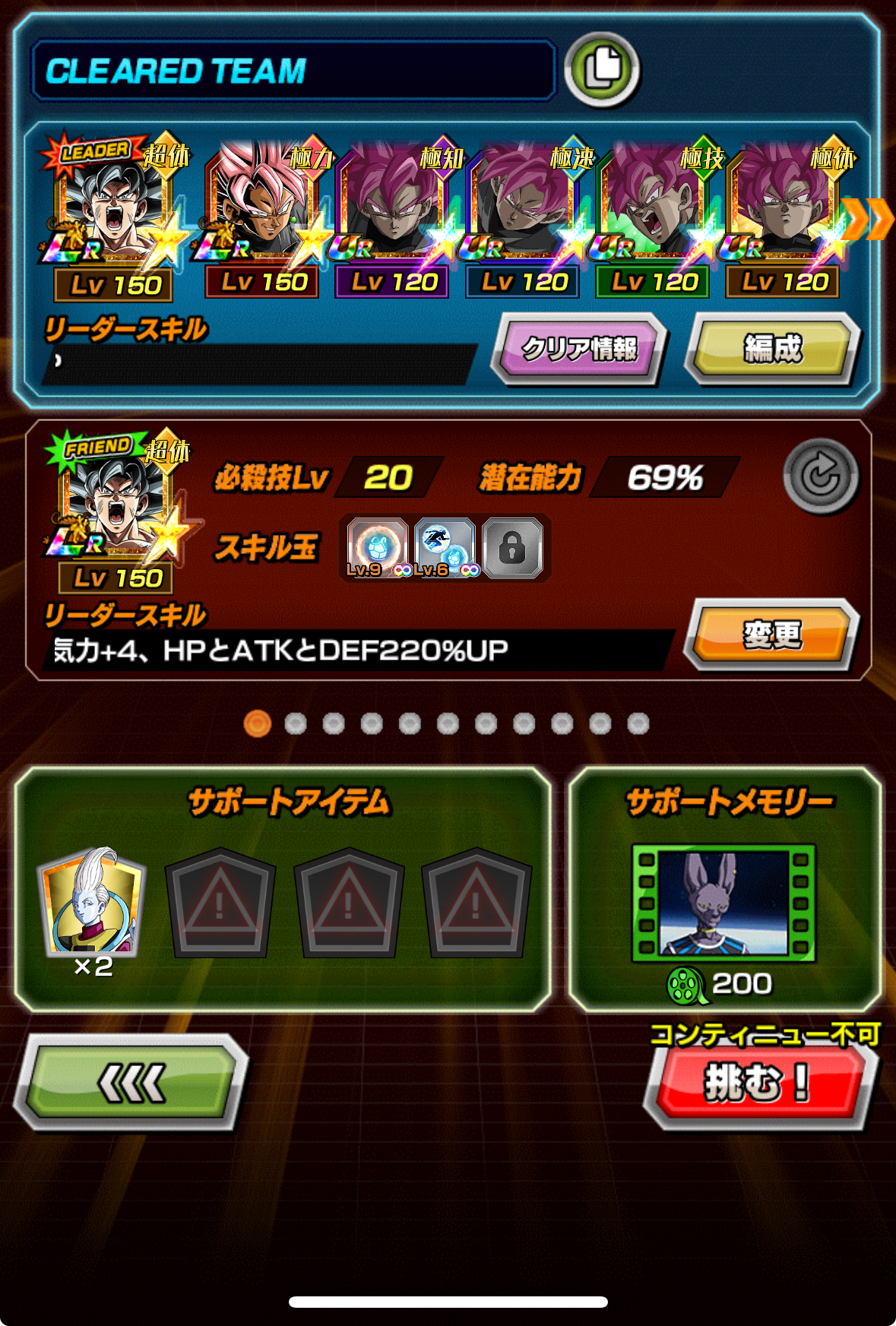The image size is (896, 1326).
Task: Start the battle with 挑む！
Action: (758, 1082)
